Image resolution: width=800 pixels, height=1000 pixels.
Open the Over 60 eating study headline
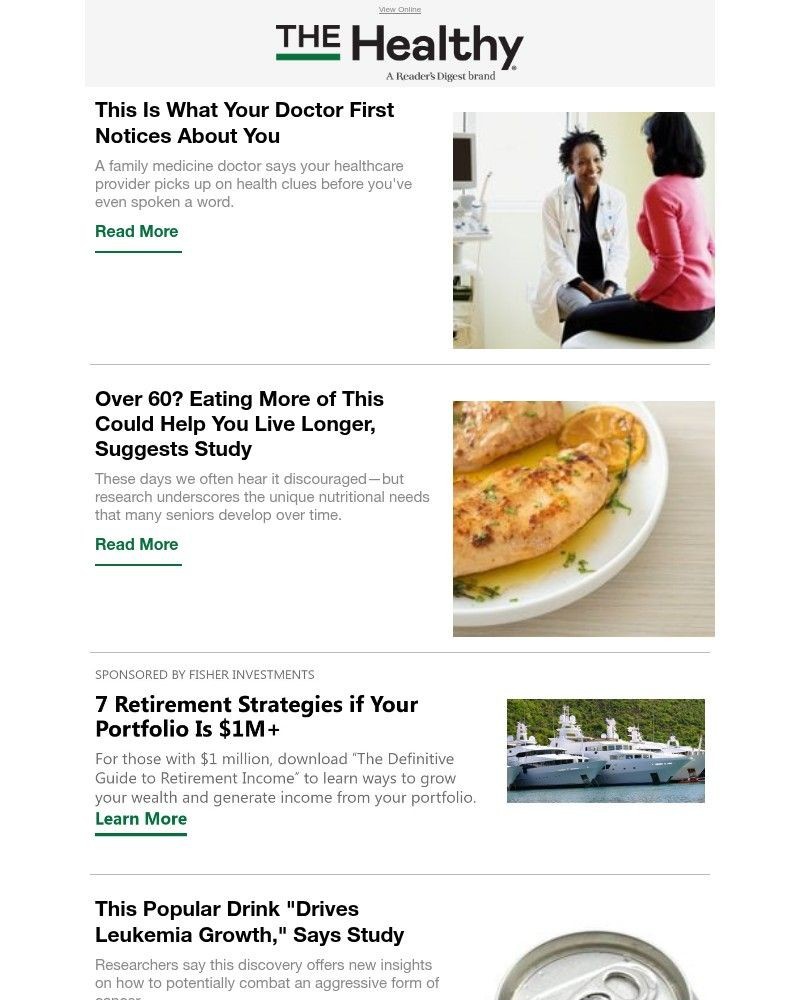coord(239,423)
